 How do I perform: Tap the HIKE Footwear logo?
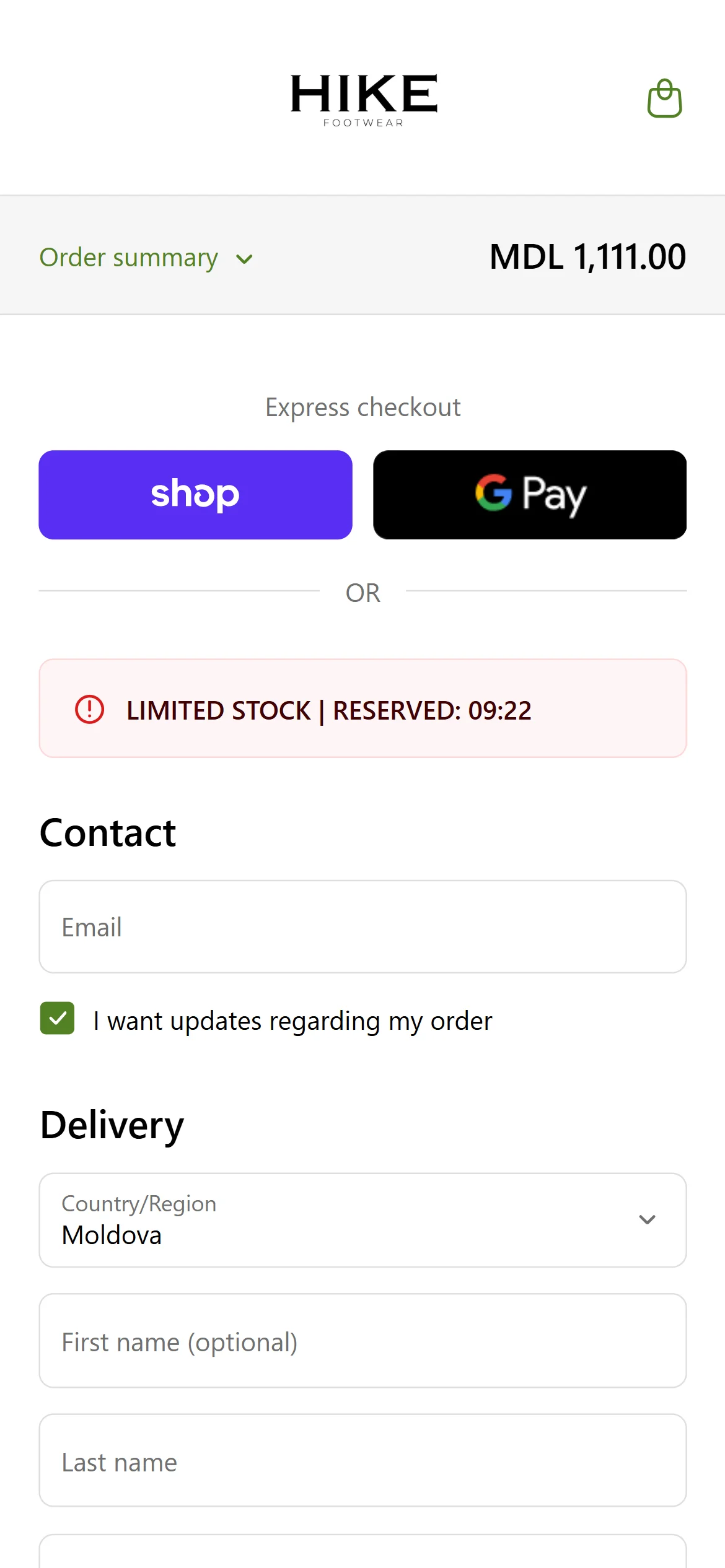[x=364, y=100]
